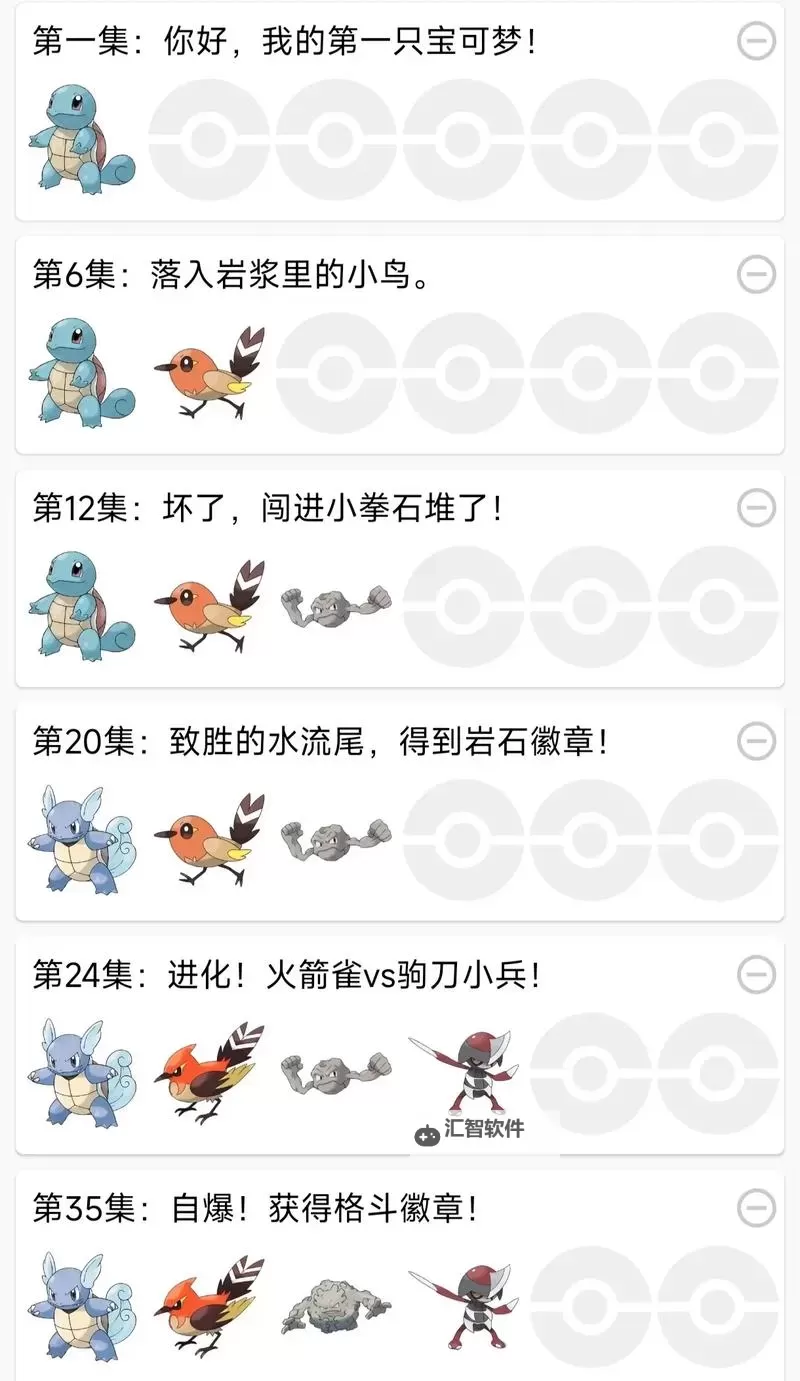Image resolution: width=800 pixels, height=1381 pixels.
Task: Collapse the episode 20 card
Action: [758, 741]
